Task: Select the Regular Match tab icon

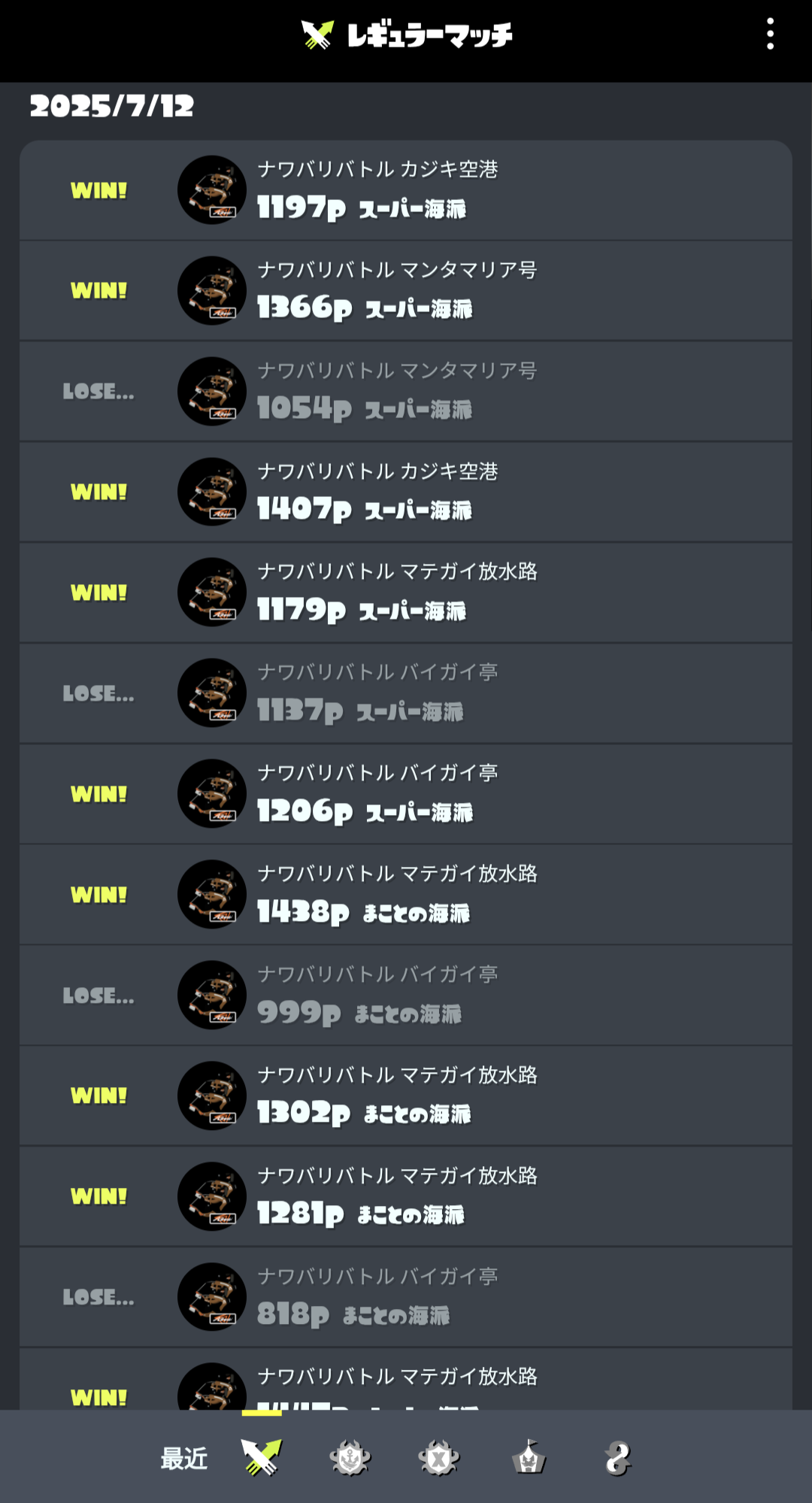Action: click(261, 1457)
